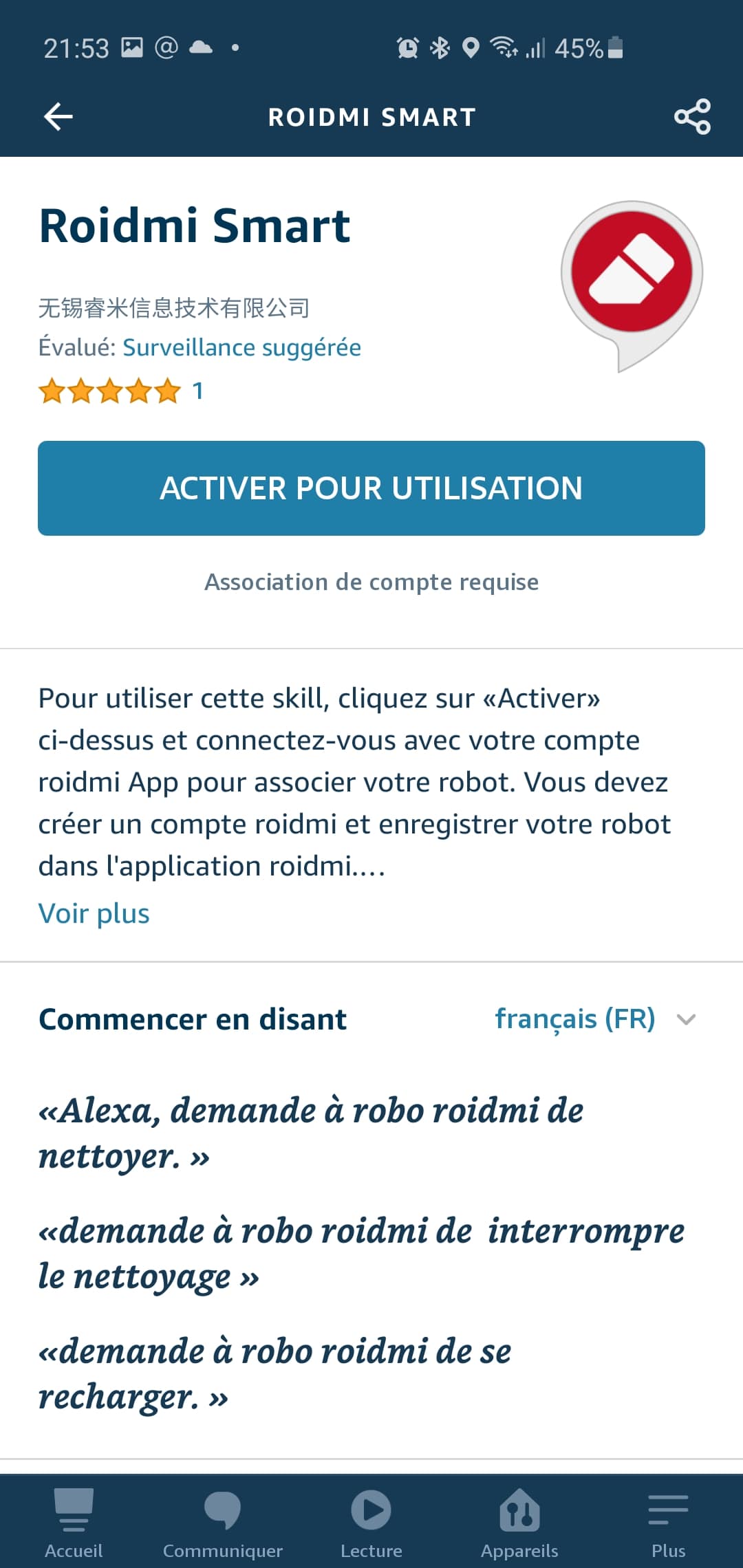Tap Activer pour utilisation button

click(x=371, y=488)
